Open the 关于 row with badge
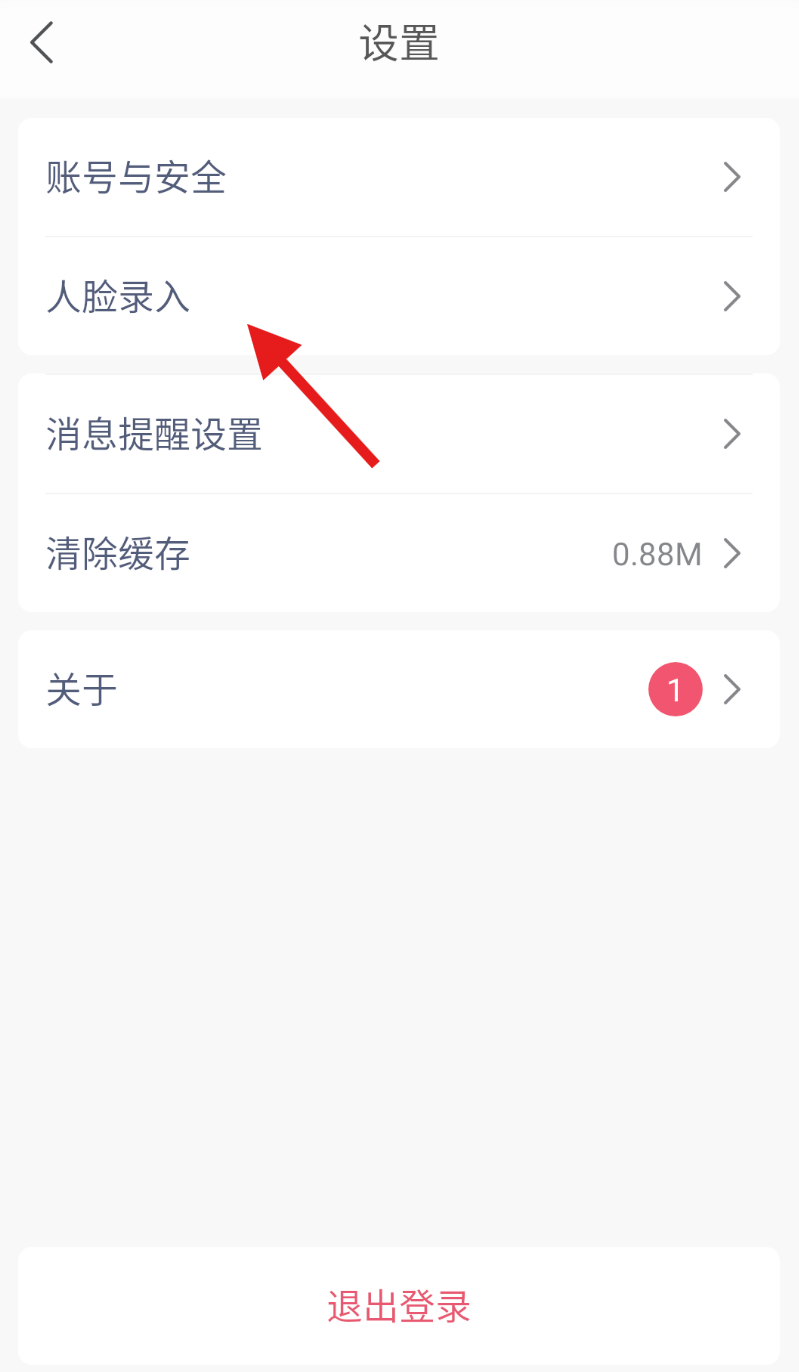 [x=398, y=690]
